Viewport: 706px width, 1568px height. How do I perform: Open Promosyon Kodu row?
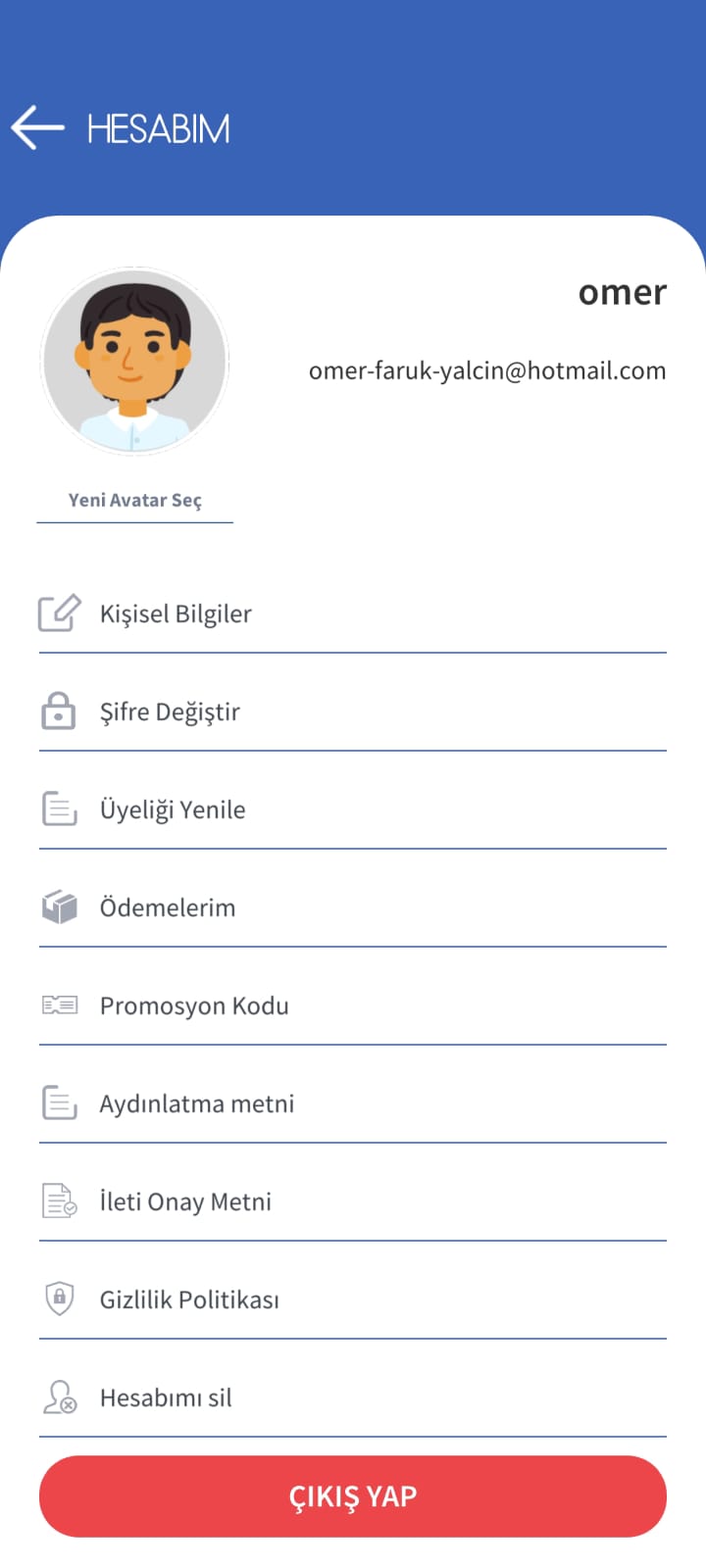click(x=194, y=1006)
